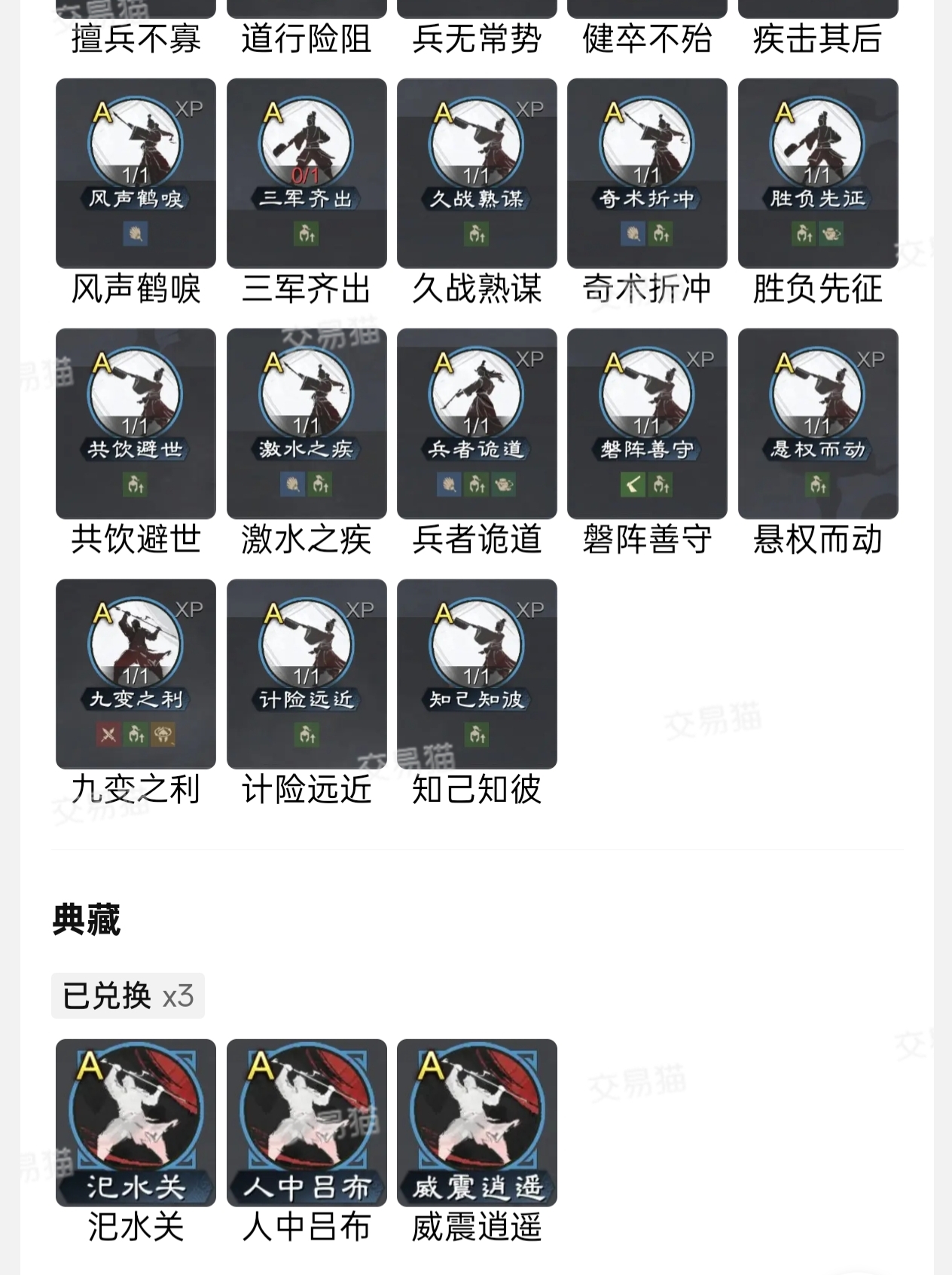Open the 九变之利 tile
Viewport: 952px width, 1275px height.
click(x=136, y=674)
